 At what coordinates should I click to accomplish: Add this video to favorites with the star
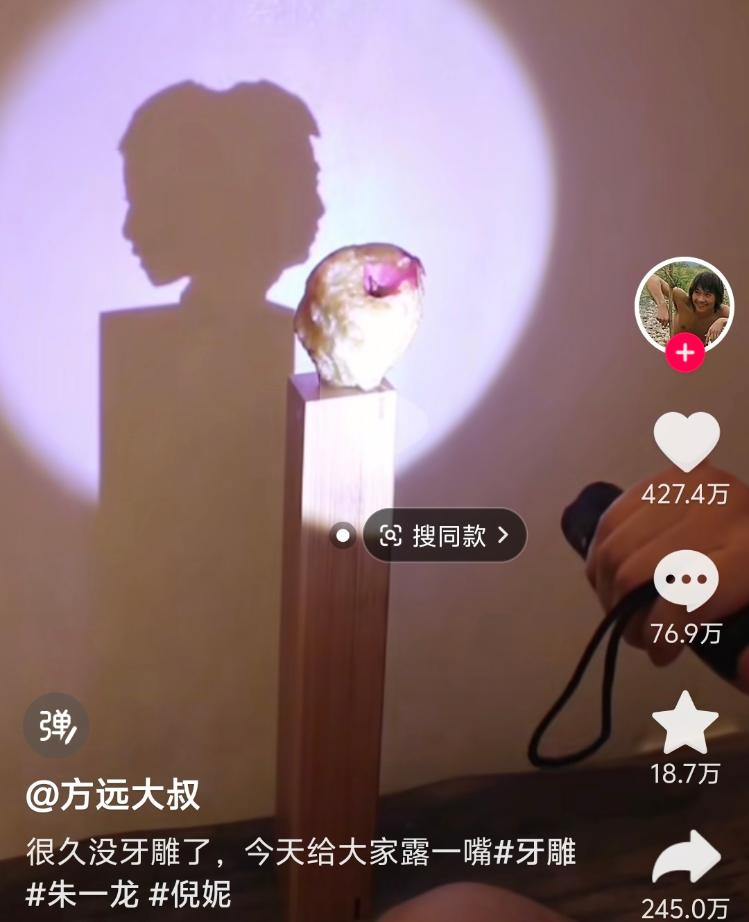pyautogui.click(x=686, y=723)
